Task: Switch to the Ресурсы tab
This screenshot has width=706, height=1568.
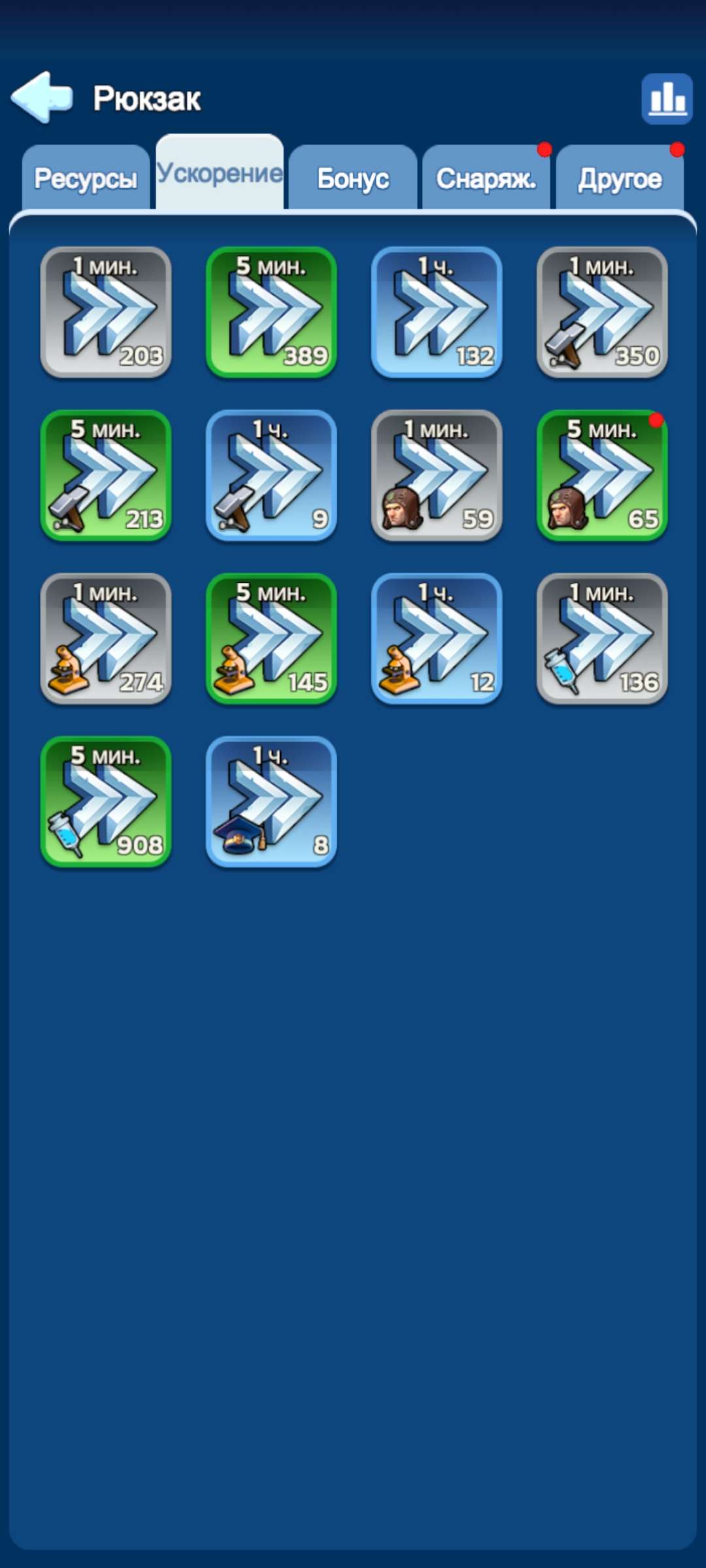Action: [x=86, y=178]
